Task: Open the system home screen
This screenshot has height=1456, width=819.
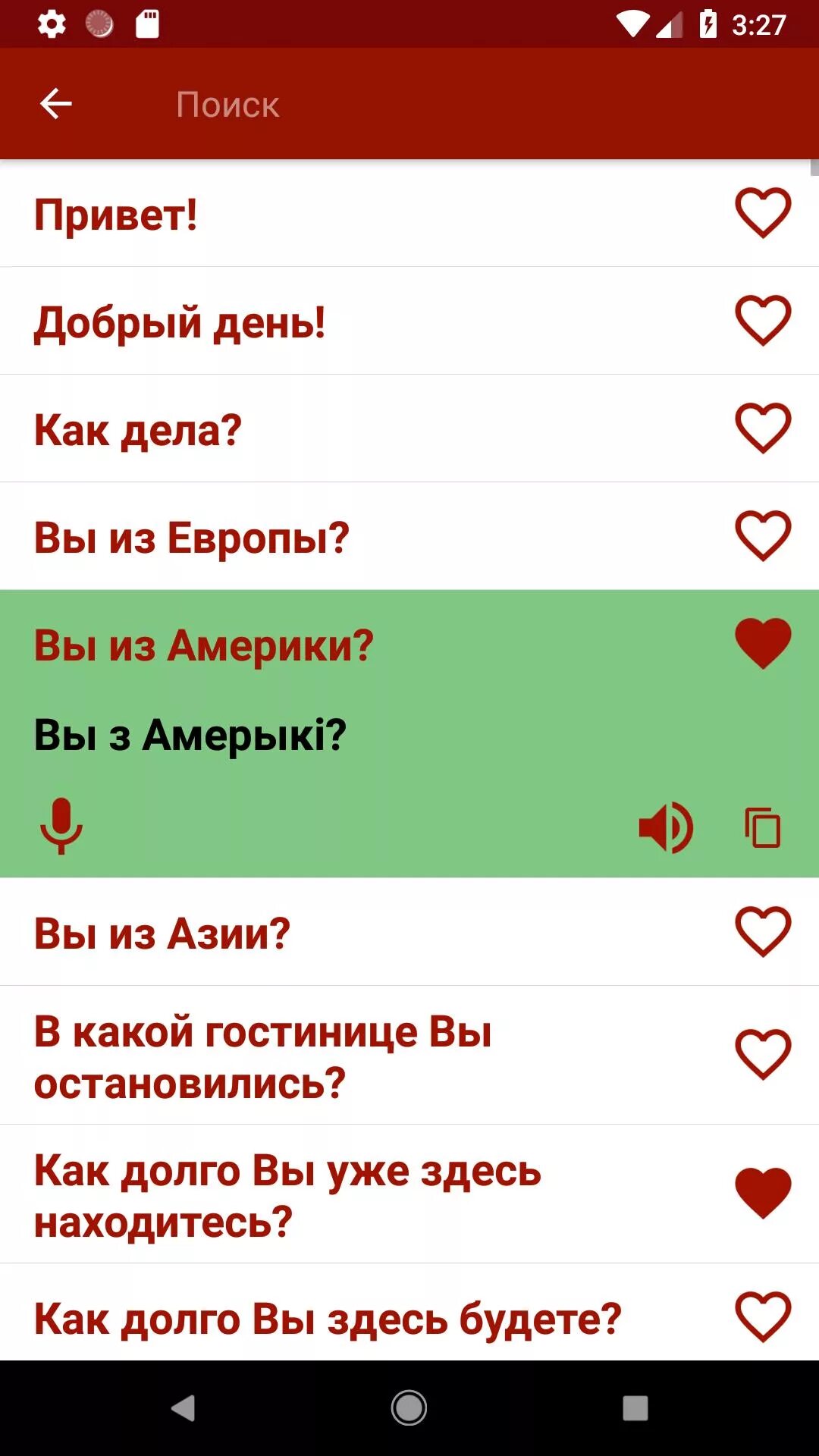Action: click(409, 1408)
